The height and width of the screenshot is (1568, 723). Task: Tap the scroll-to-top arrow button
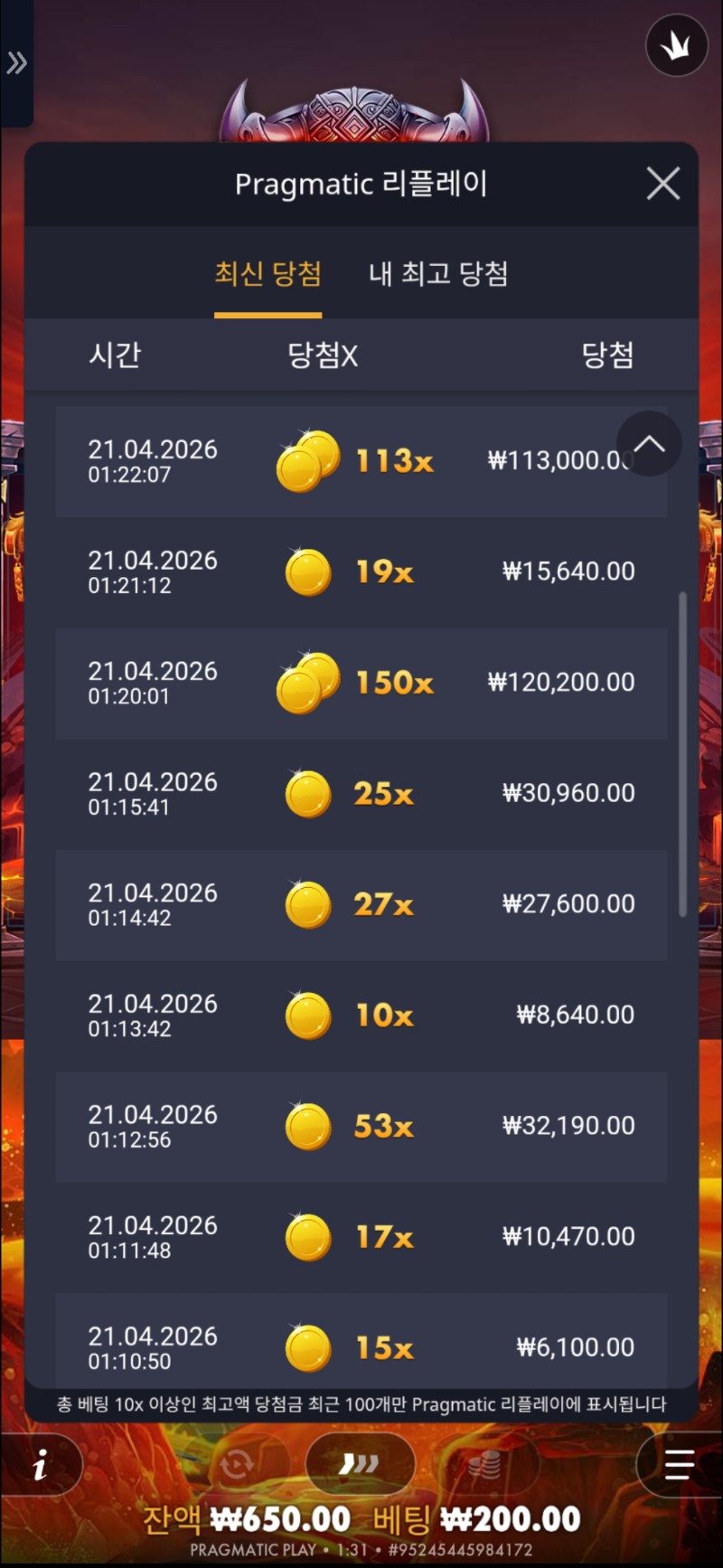tap(649, 444)
